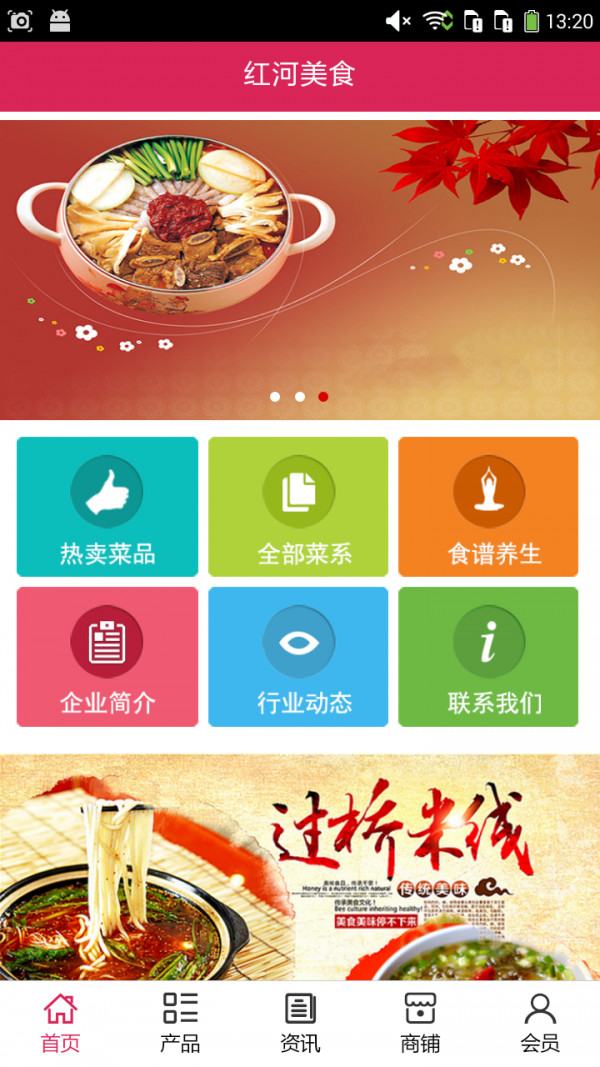The image size is (600, 1067).
Task: Switch to the 资讯 tab
Action: click(300, 1023)
